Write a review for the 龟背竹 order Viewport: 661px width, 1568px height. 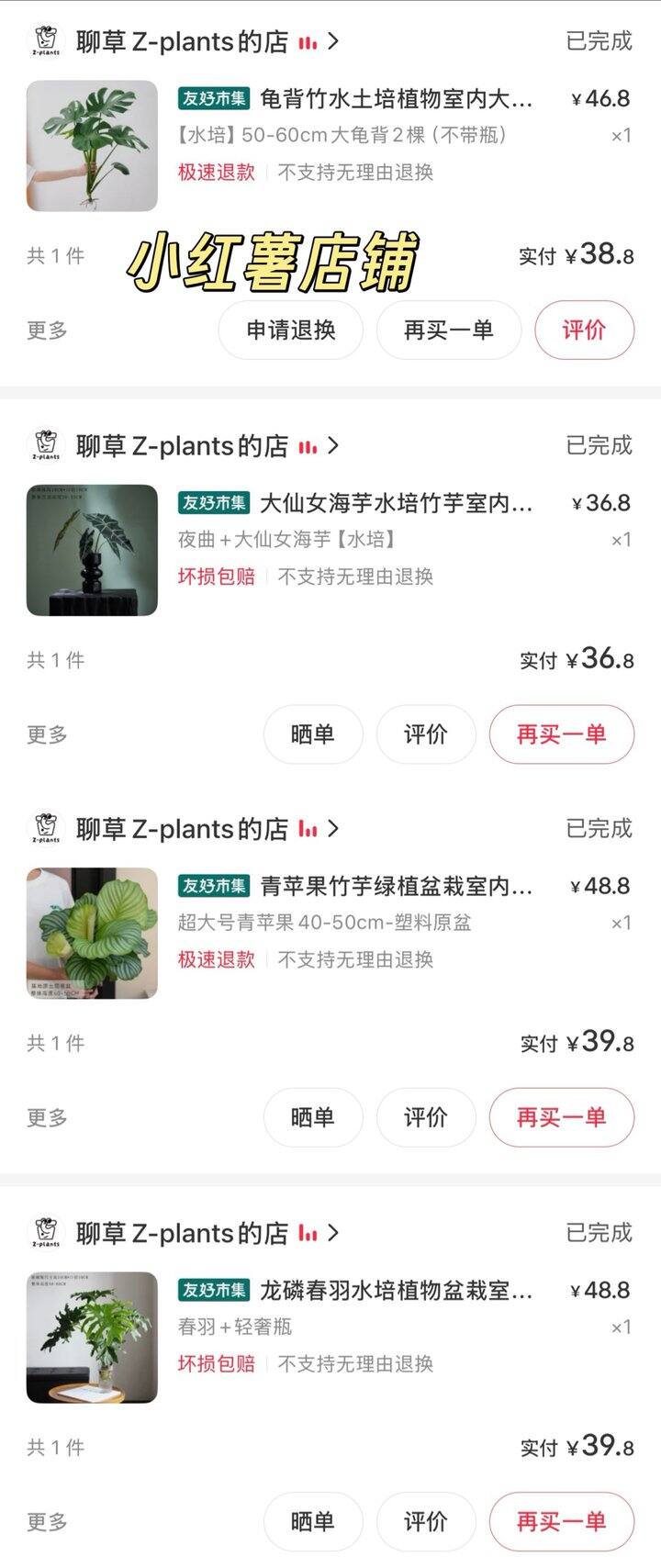(x=584, y=330)
